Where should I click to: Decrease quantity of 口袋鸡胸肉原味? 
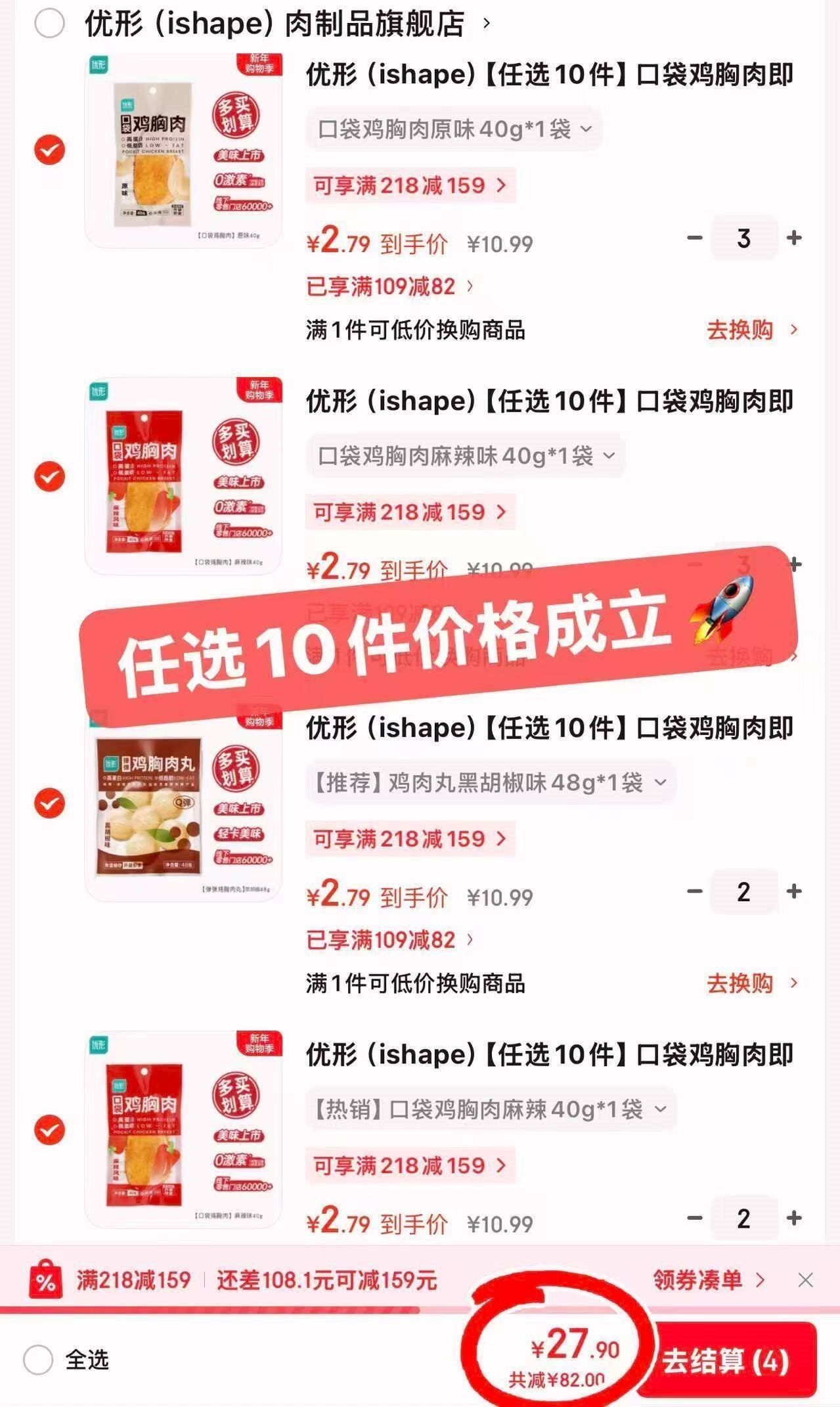tap(694, 238)
